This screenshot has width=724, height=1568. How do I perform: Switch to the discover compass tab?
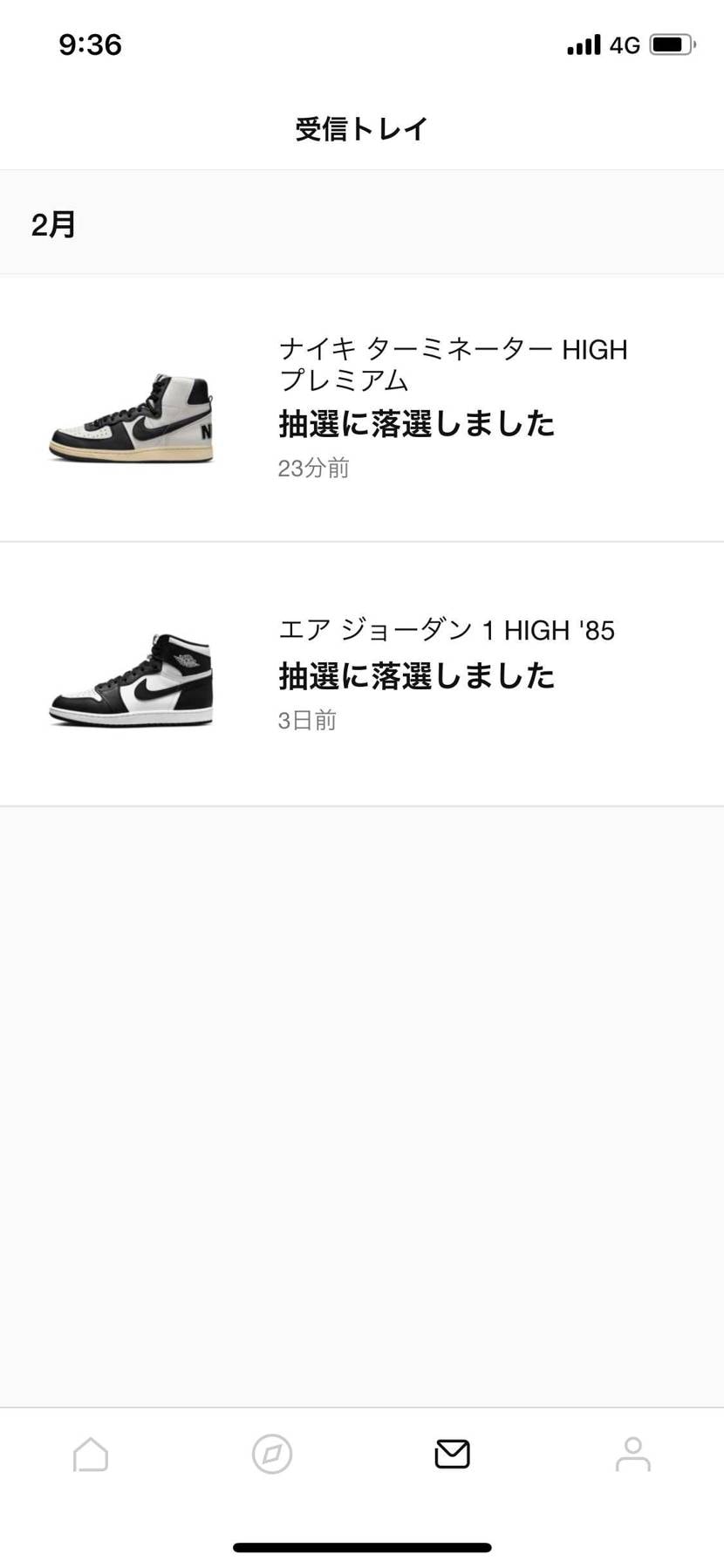point(272,1455)
